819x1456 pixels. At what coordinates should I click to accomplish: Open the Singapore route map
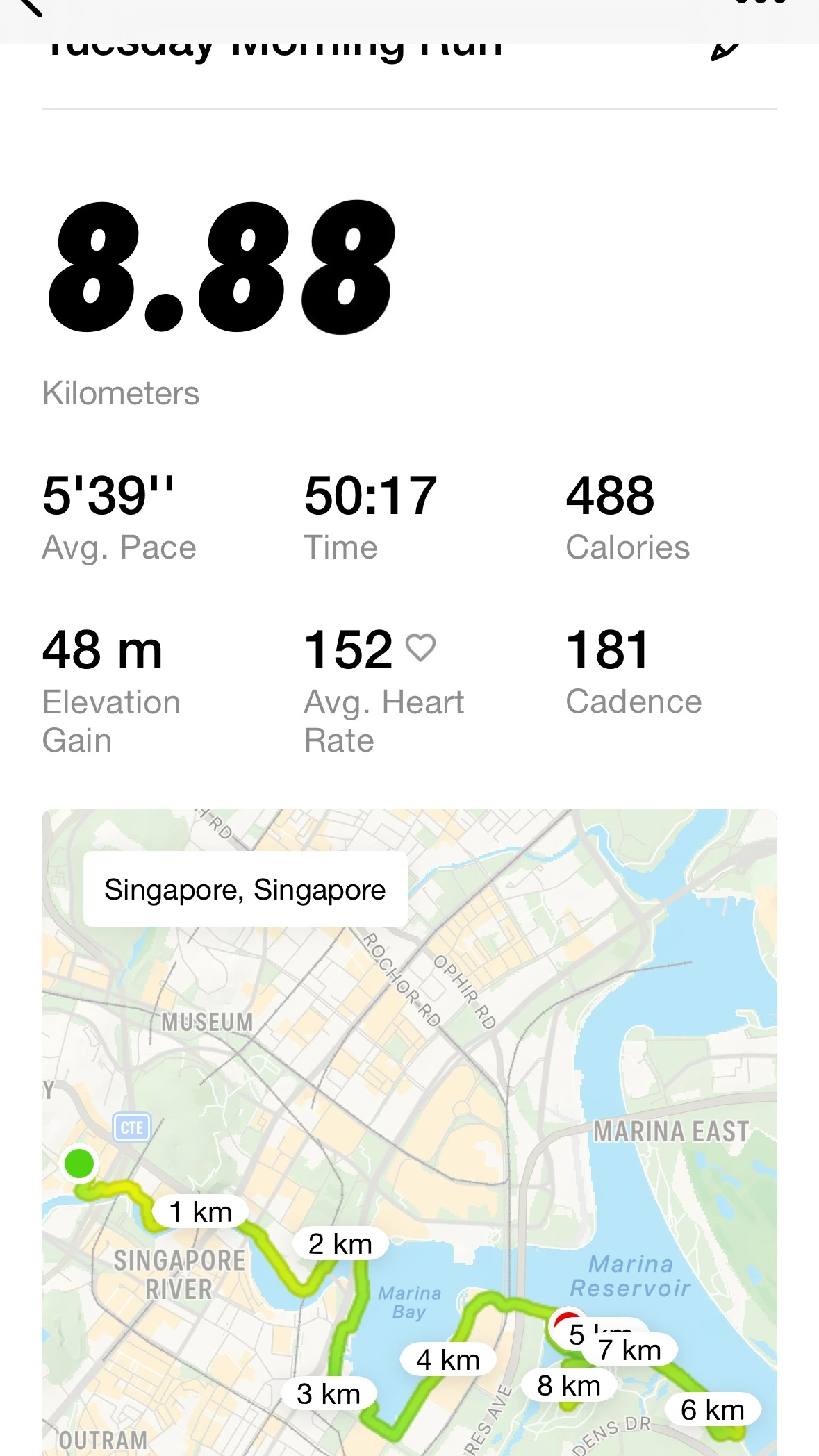pos(409,1132)
